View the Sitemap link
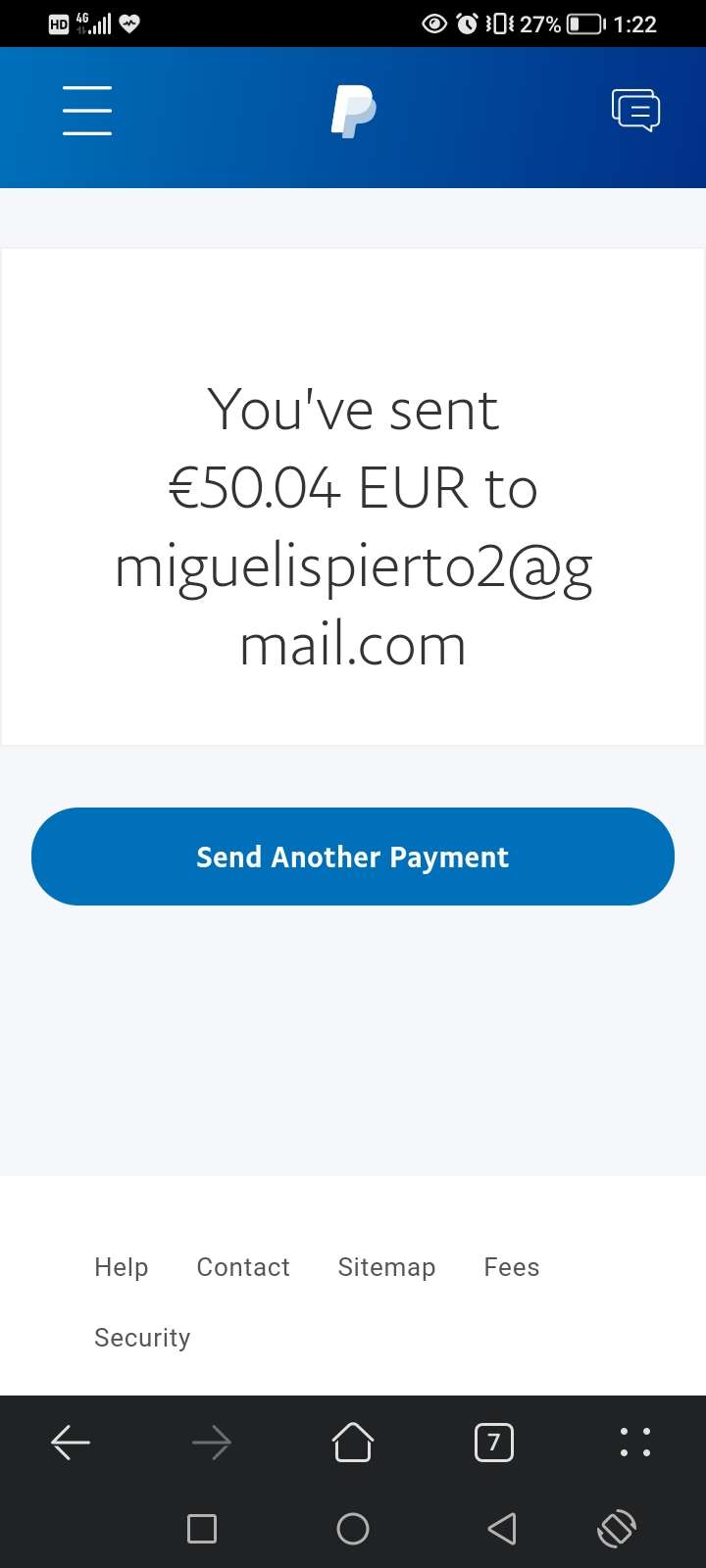 [x=386, y=1267]
